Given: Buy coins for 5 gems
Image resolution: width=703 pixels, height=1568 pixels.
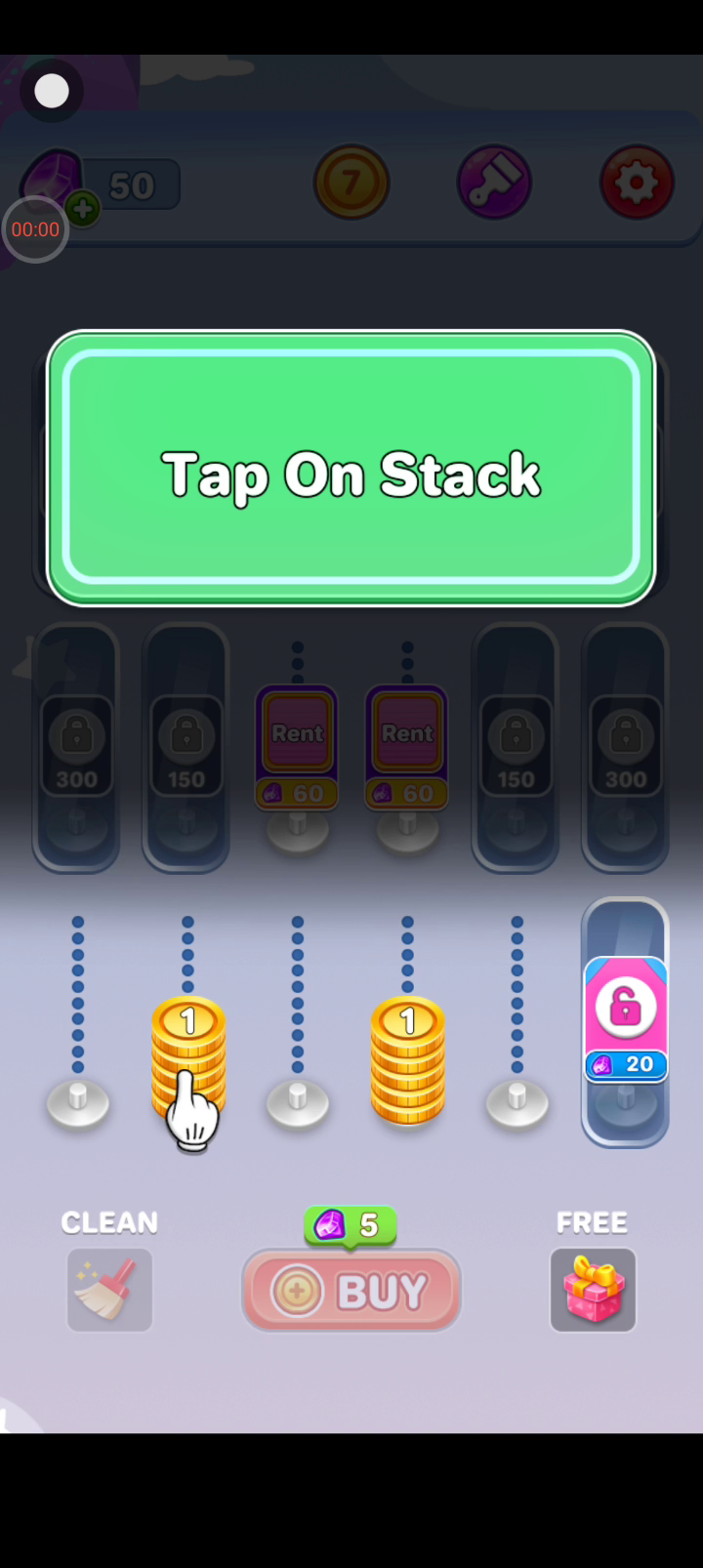Looking at the screenshot, I should tap(351, 1290).
